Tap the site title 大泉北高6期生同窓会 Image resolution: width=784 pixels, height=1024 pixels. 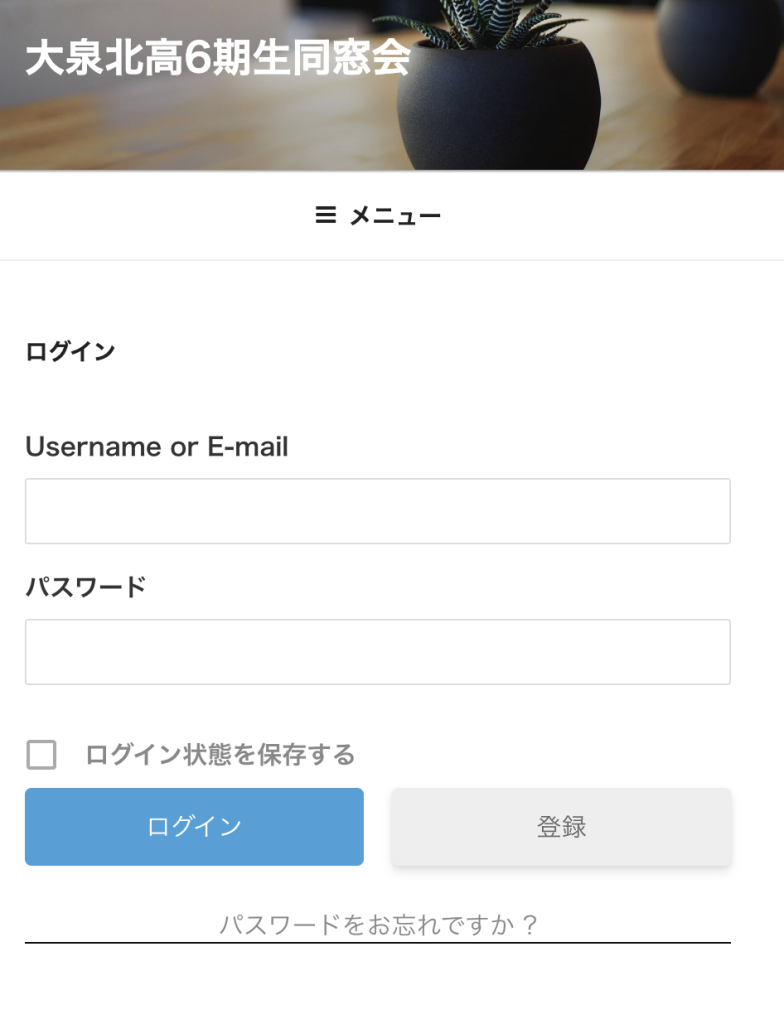[217, 58]
